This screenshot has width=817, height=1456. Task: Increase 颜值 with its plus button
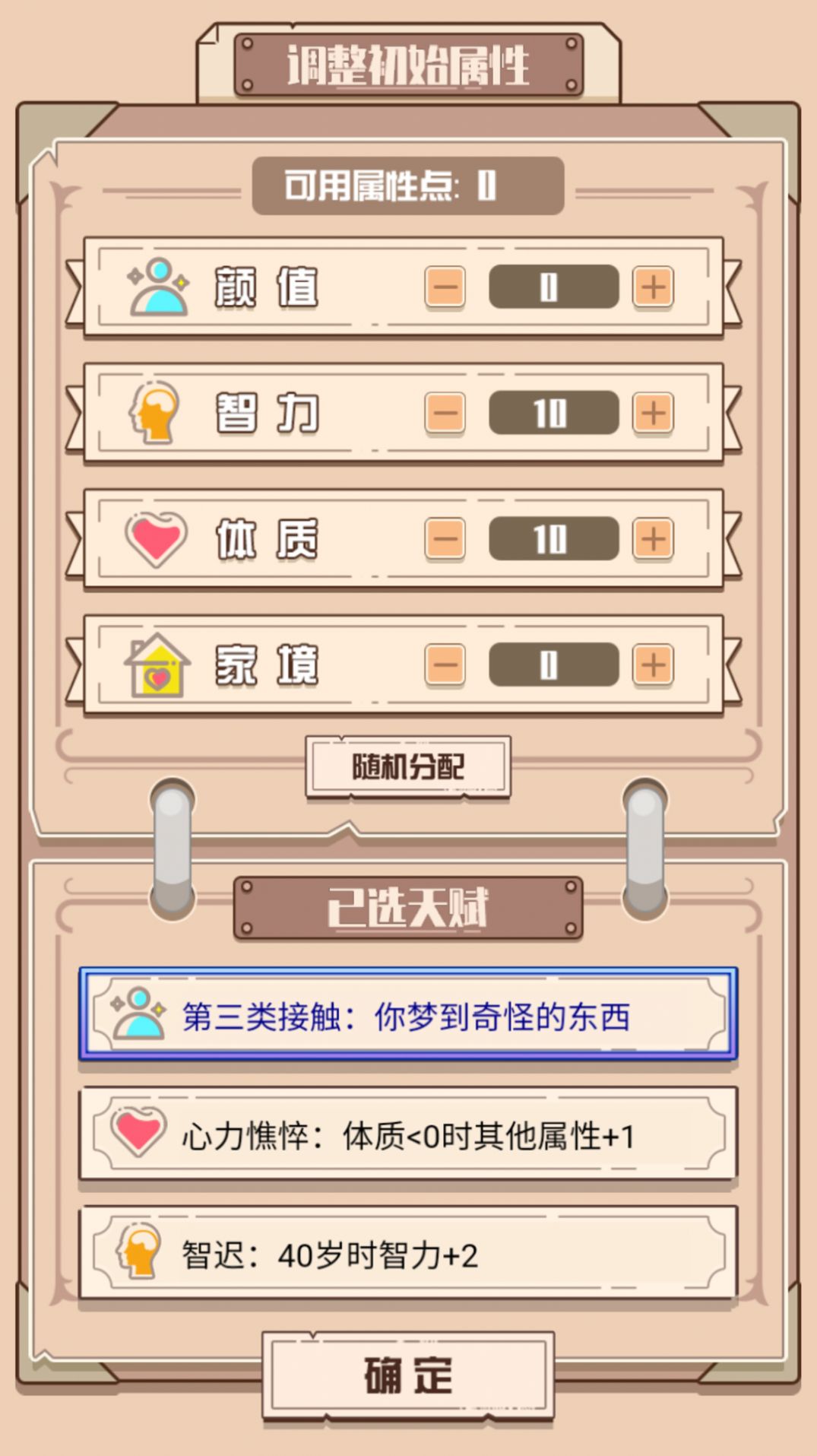coord(652,287)
